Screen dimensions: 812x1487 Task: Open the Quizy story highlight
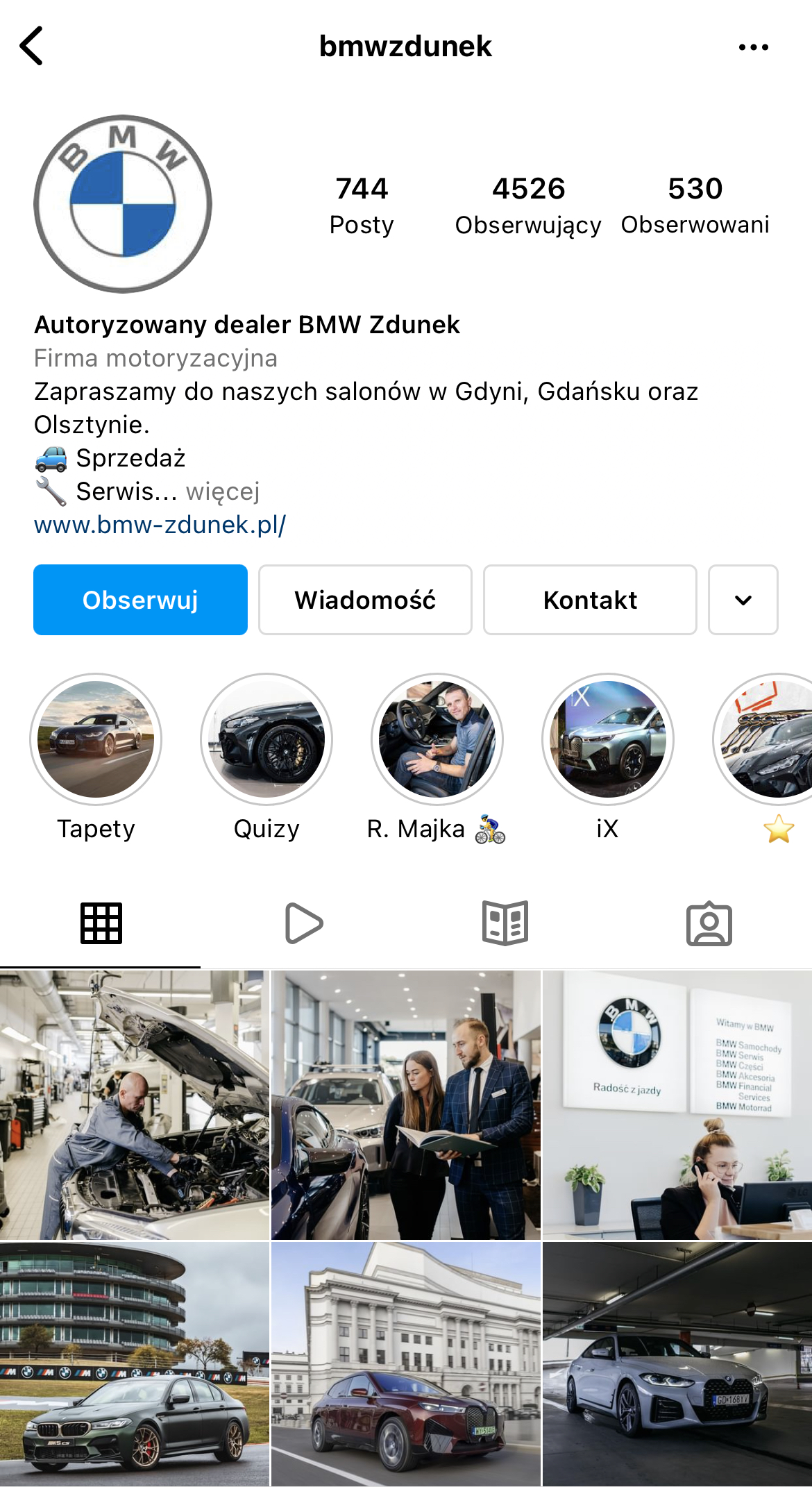point(267,759)
